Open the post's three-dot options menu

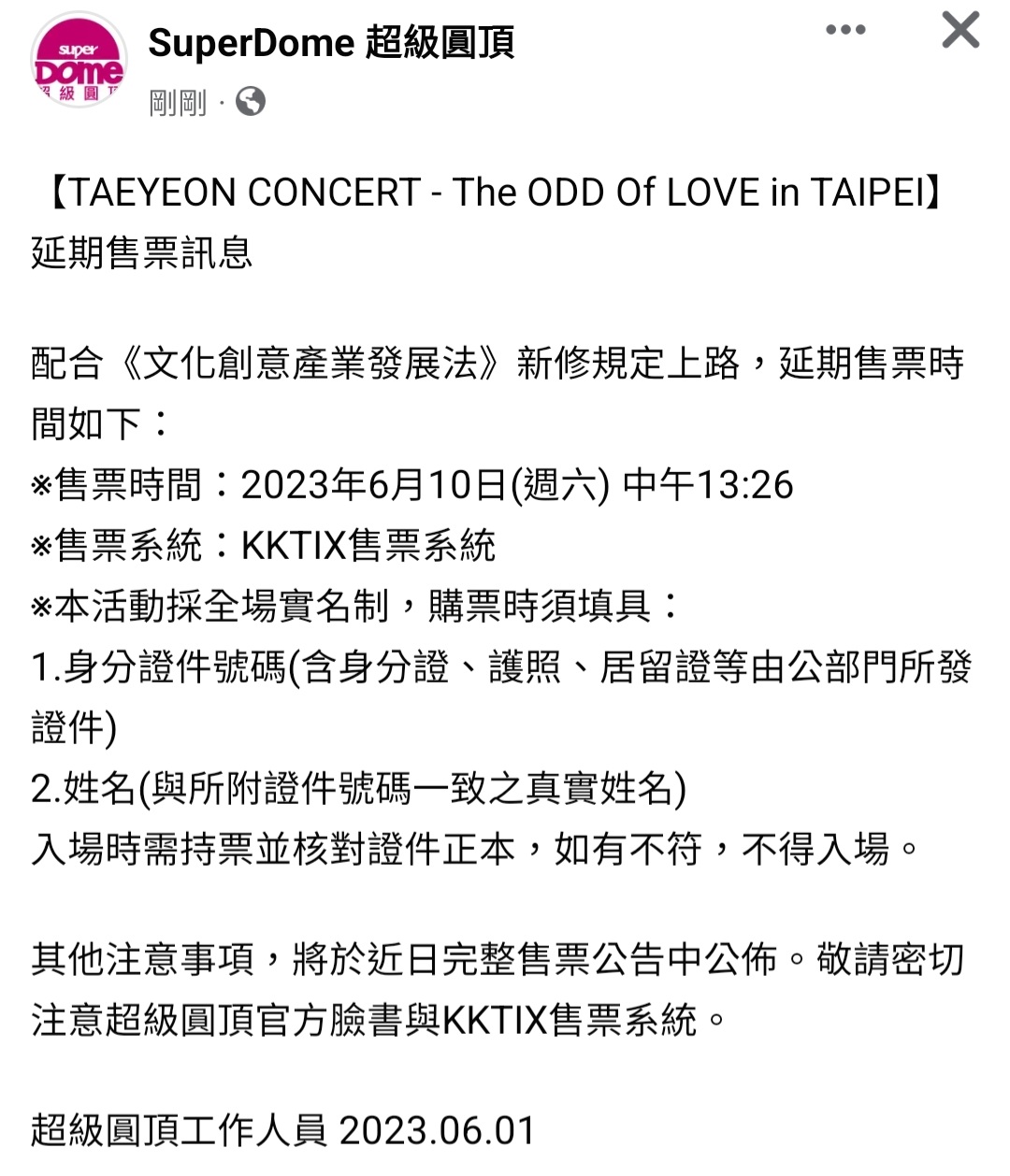click(845, 30)
